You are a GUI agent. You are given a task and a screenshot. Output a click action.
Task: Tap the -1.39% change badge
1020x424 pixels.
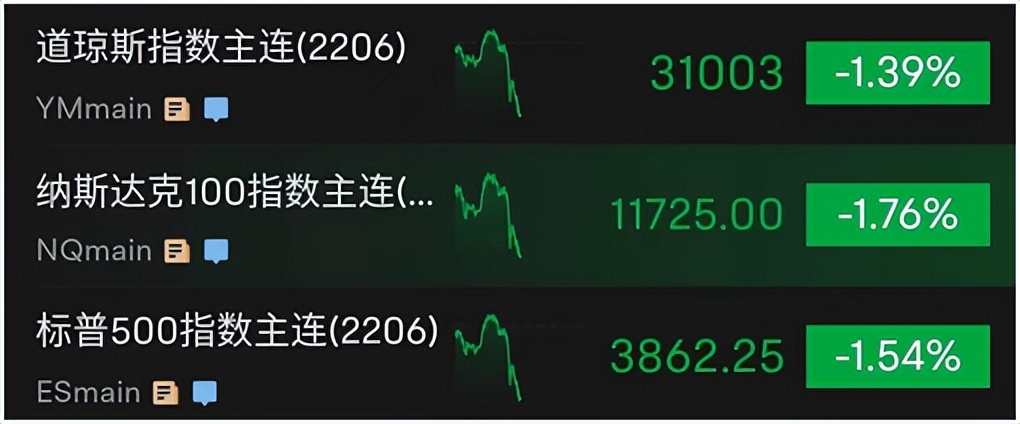click(897, 72)
